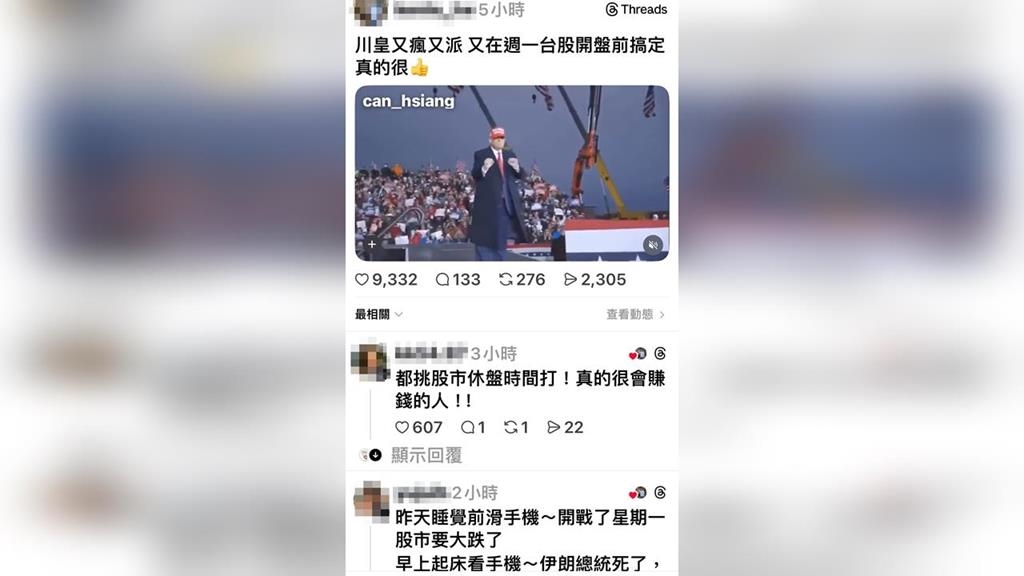Like the post with 9,332 likes
The image size is (1024, 576).
(362, 280)
